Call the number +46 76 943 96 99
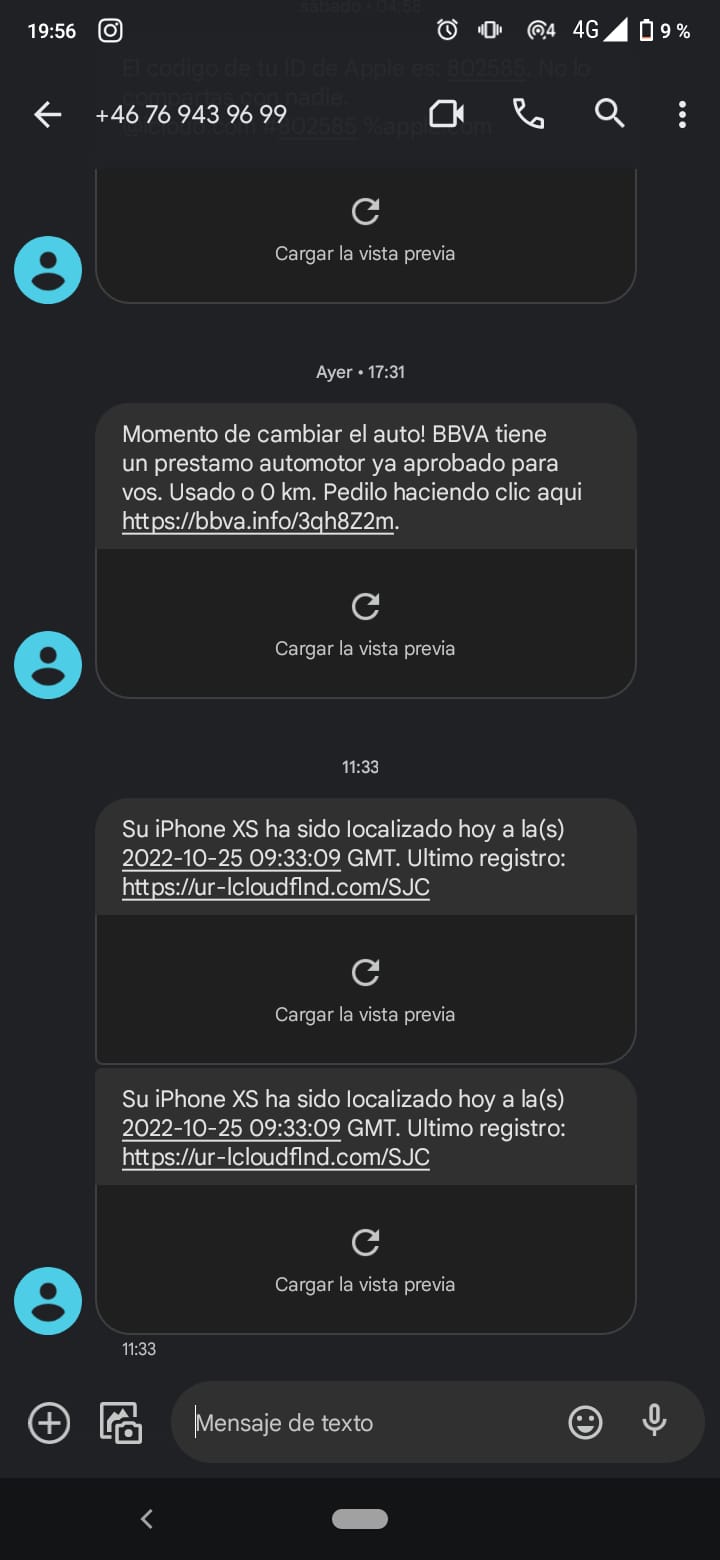The width and height of the screenshot is (720, 1560). pyautogui.click(x=528, y=114)
